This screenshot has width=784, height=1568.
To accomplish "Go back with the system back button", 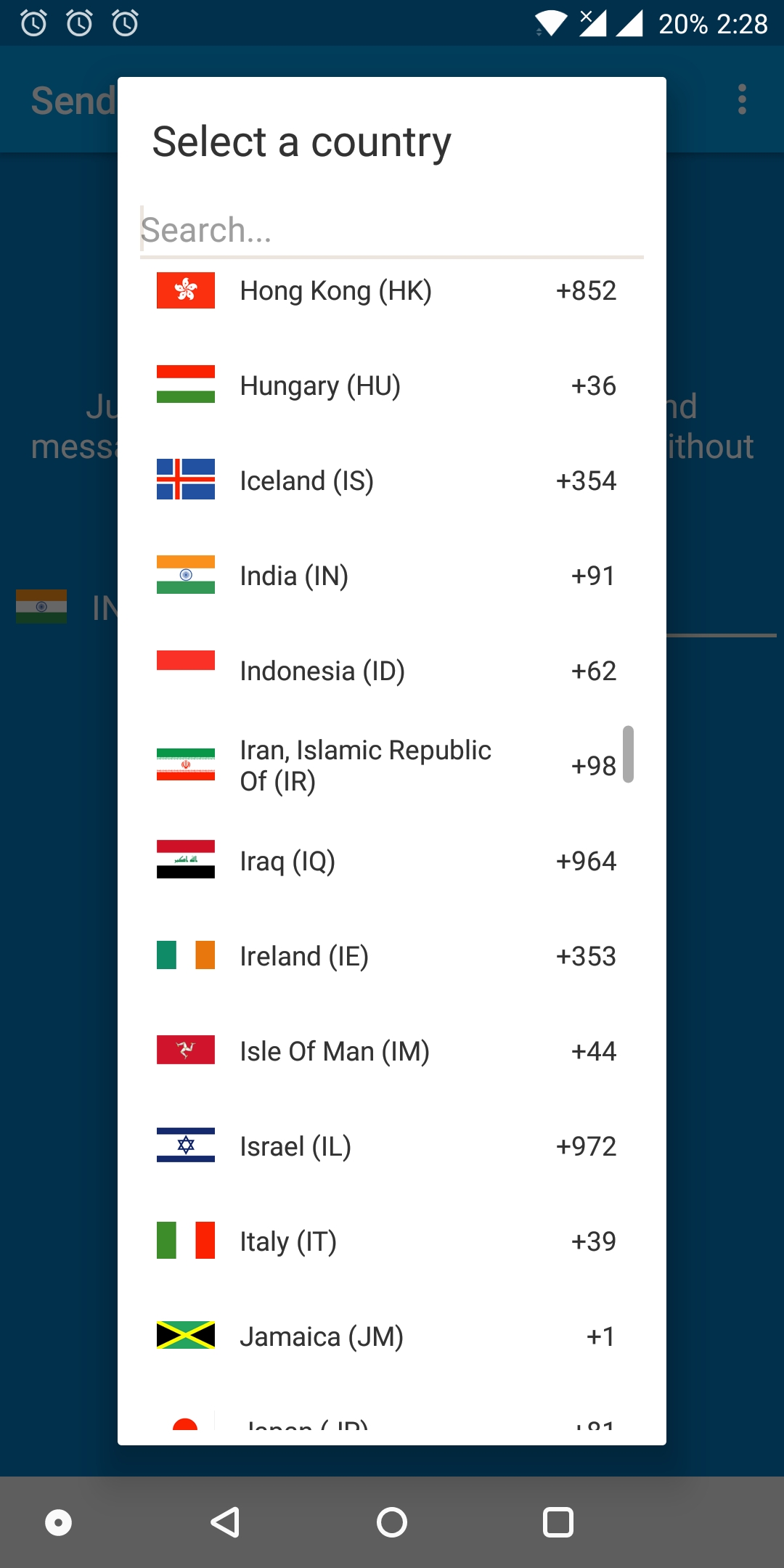I will pos(225,1522).
